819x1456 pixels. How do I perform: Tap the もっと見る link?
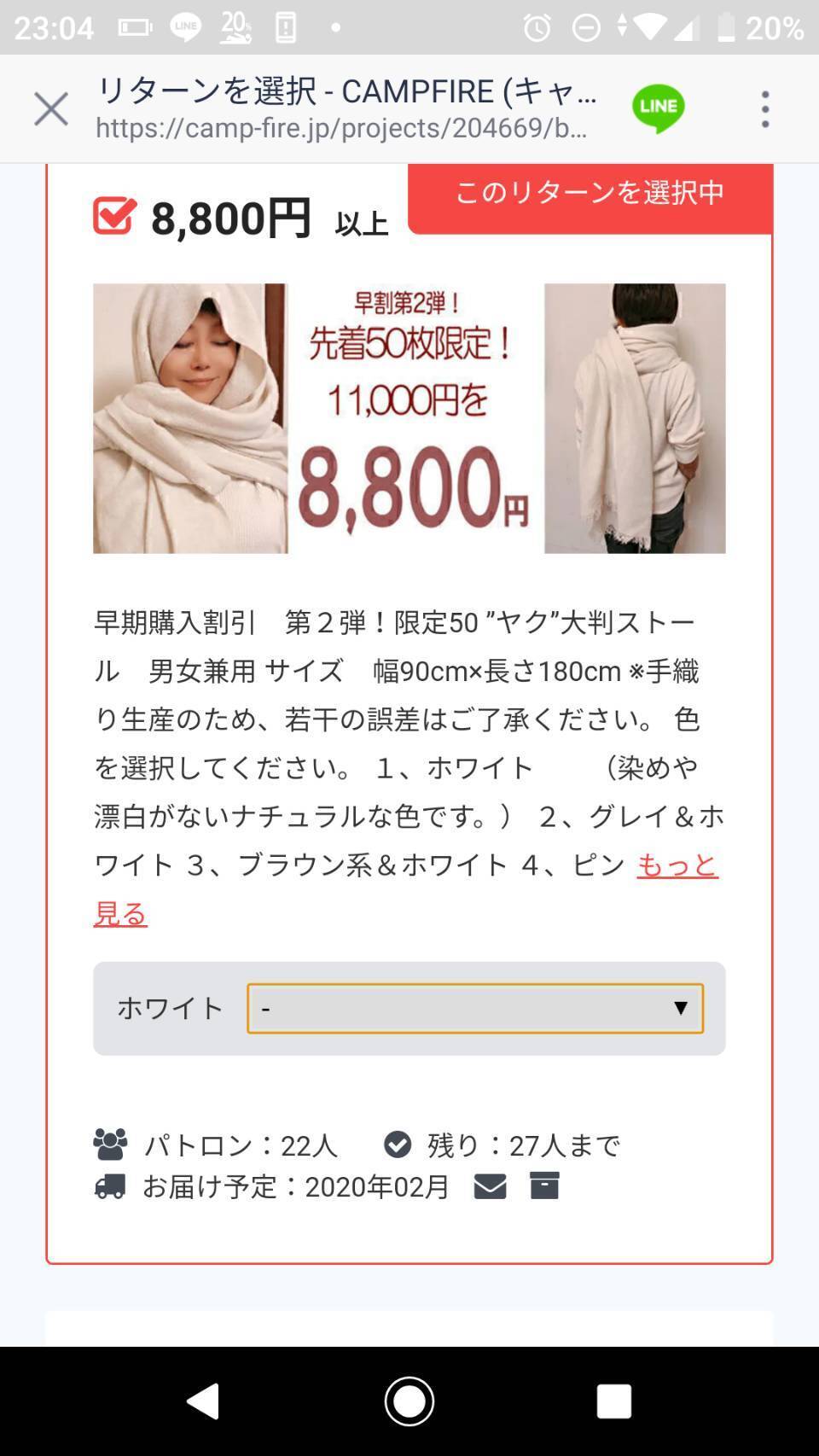pos(677,865)
